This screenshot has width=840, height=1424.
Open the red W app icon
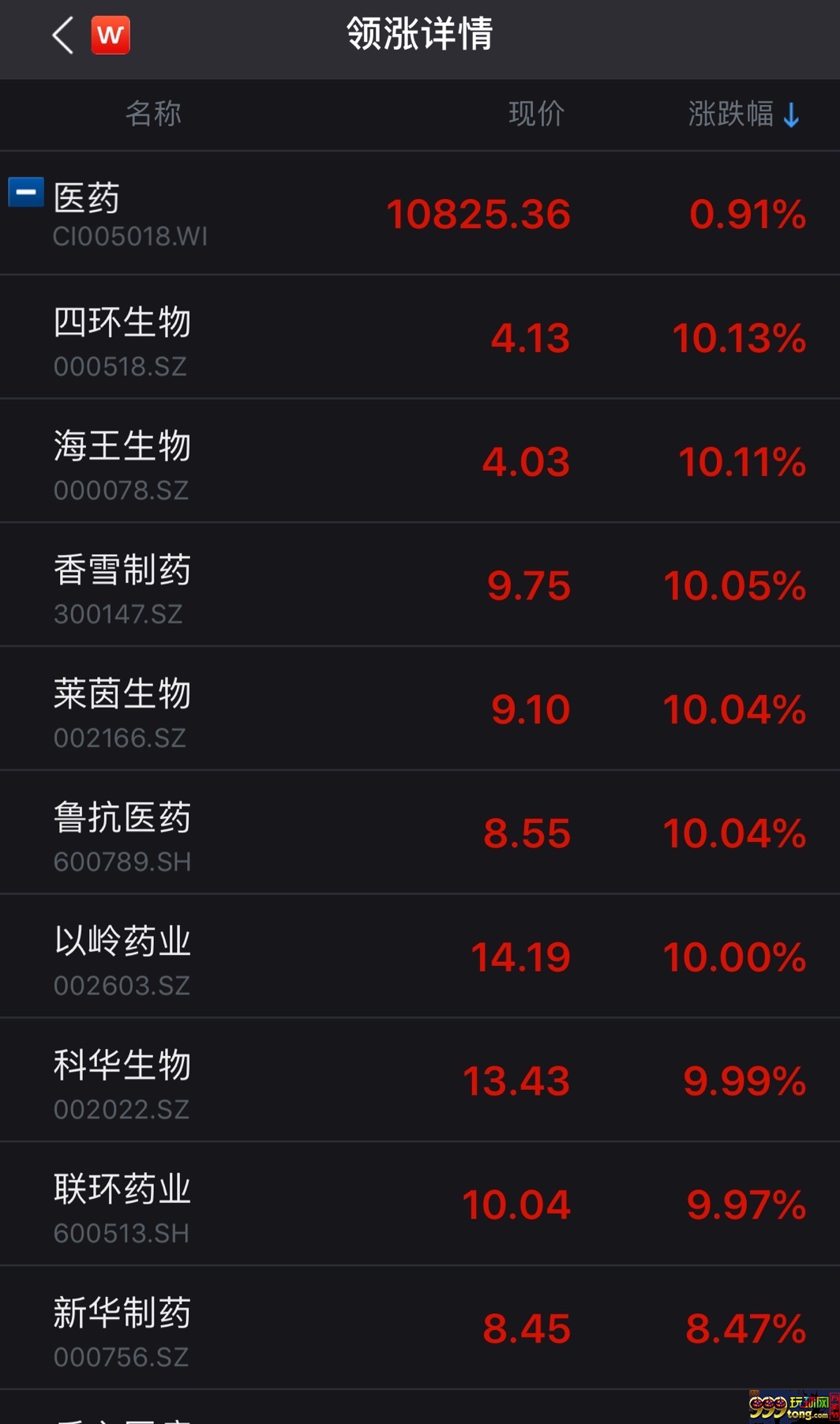(x=111, y=36)
